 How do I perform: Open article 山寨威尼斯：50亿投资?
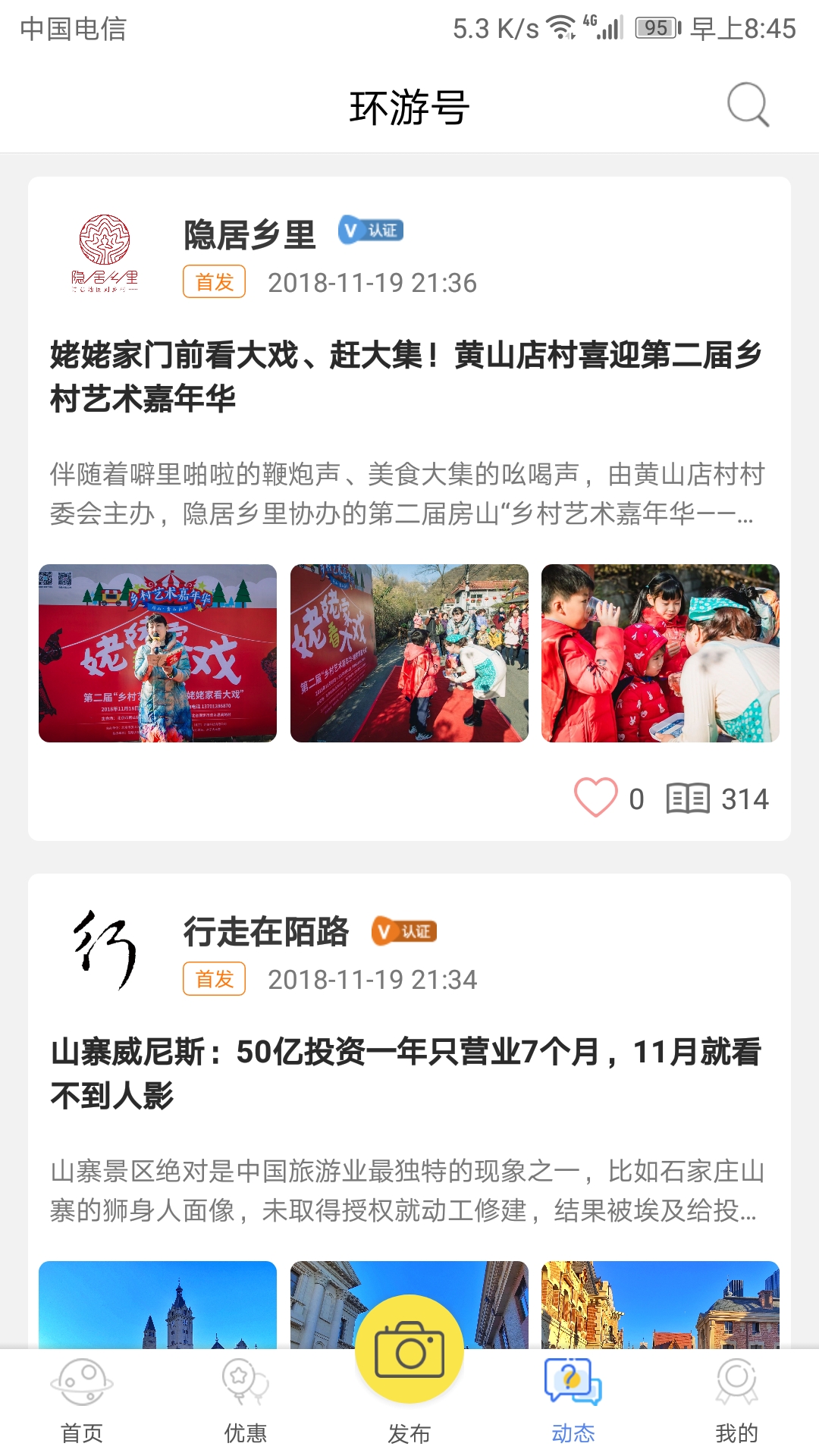coord(406,1073)
